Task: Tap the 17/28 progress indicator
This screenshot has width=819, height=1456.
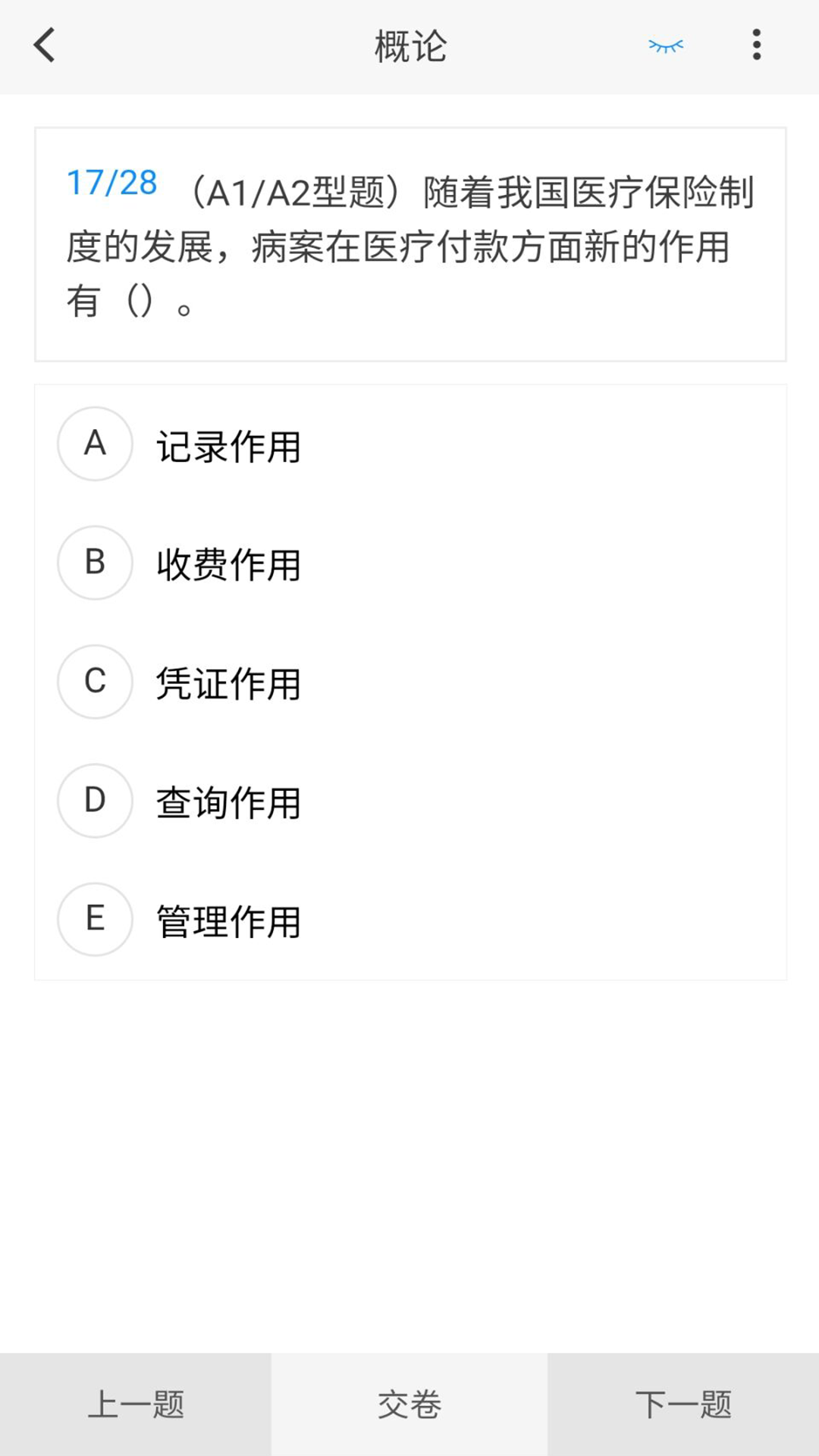Action: (x=111, y=182)
